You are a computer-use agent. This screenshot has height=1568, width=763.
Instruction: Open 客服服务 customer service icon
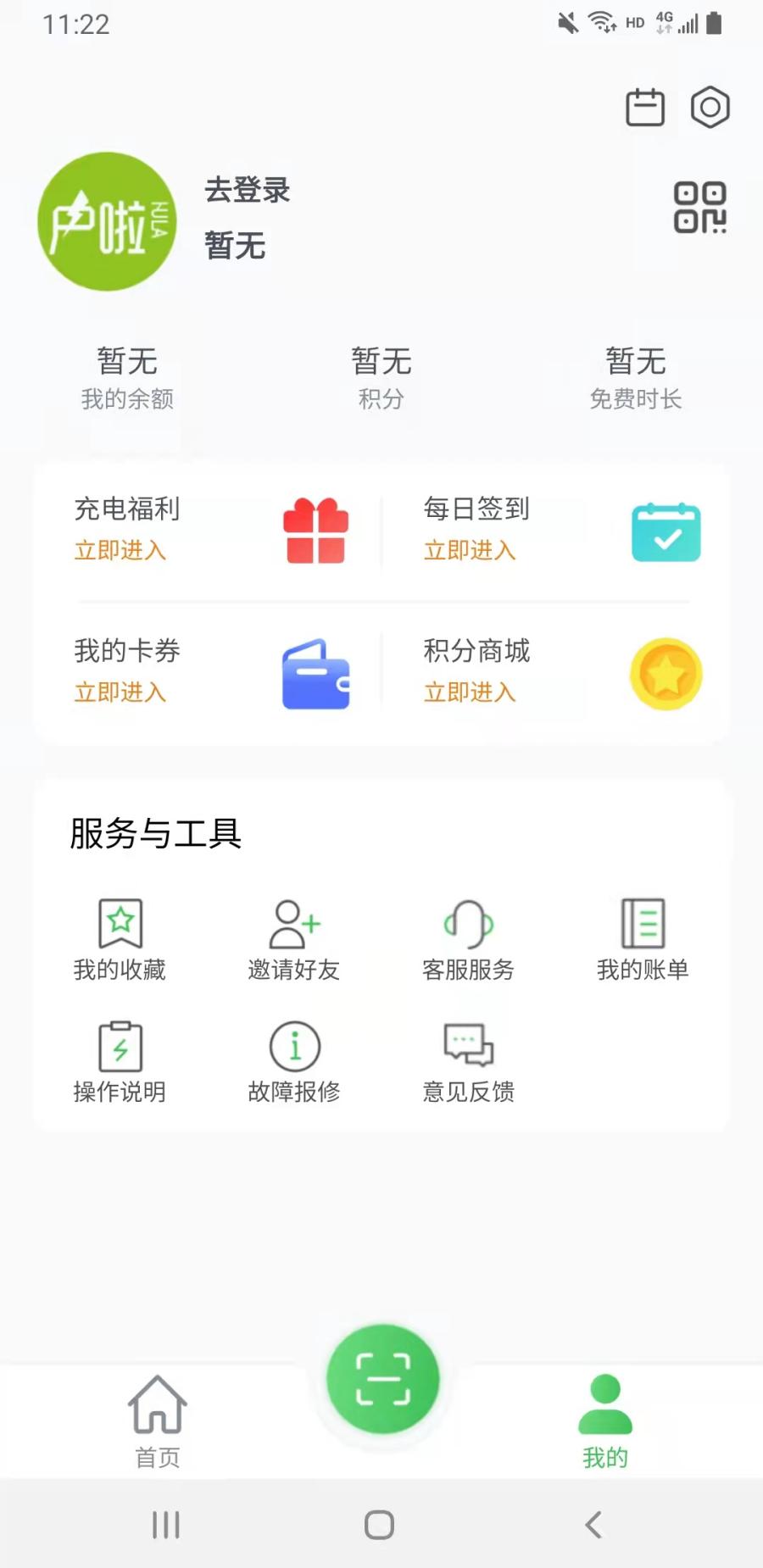[468, 922]
